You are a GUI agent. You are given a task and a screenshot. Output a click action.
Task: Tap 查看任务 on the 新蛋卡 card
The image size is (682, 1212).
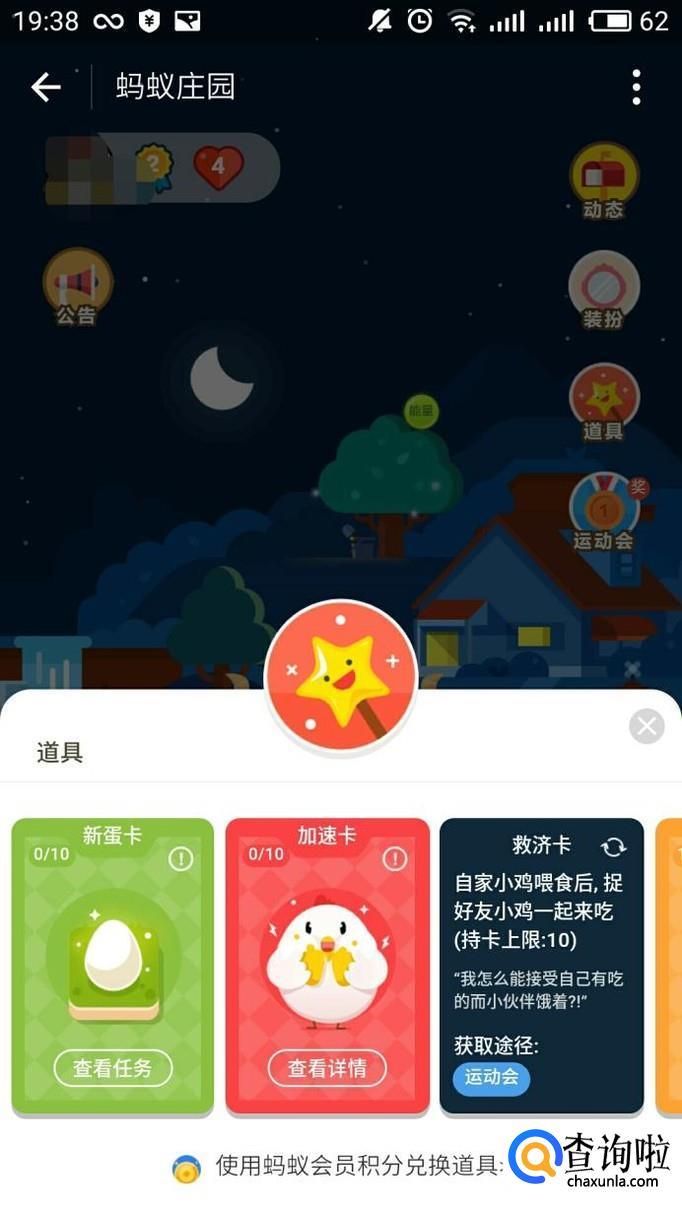click(113, 1068)
